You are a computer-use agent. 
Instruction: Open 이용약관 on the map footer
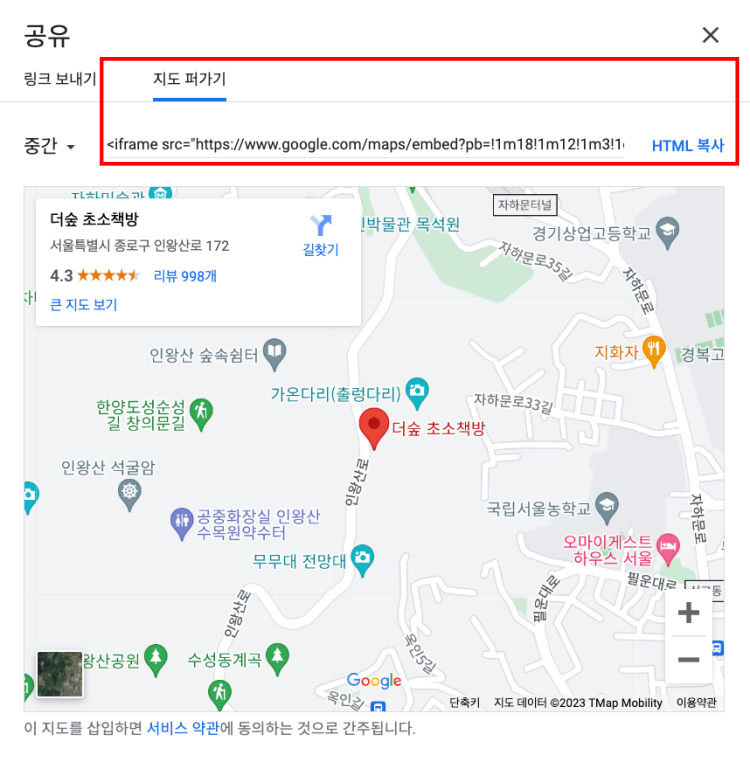pyautogui.click(x=696, y=702)
